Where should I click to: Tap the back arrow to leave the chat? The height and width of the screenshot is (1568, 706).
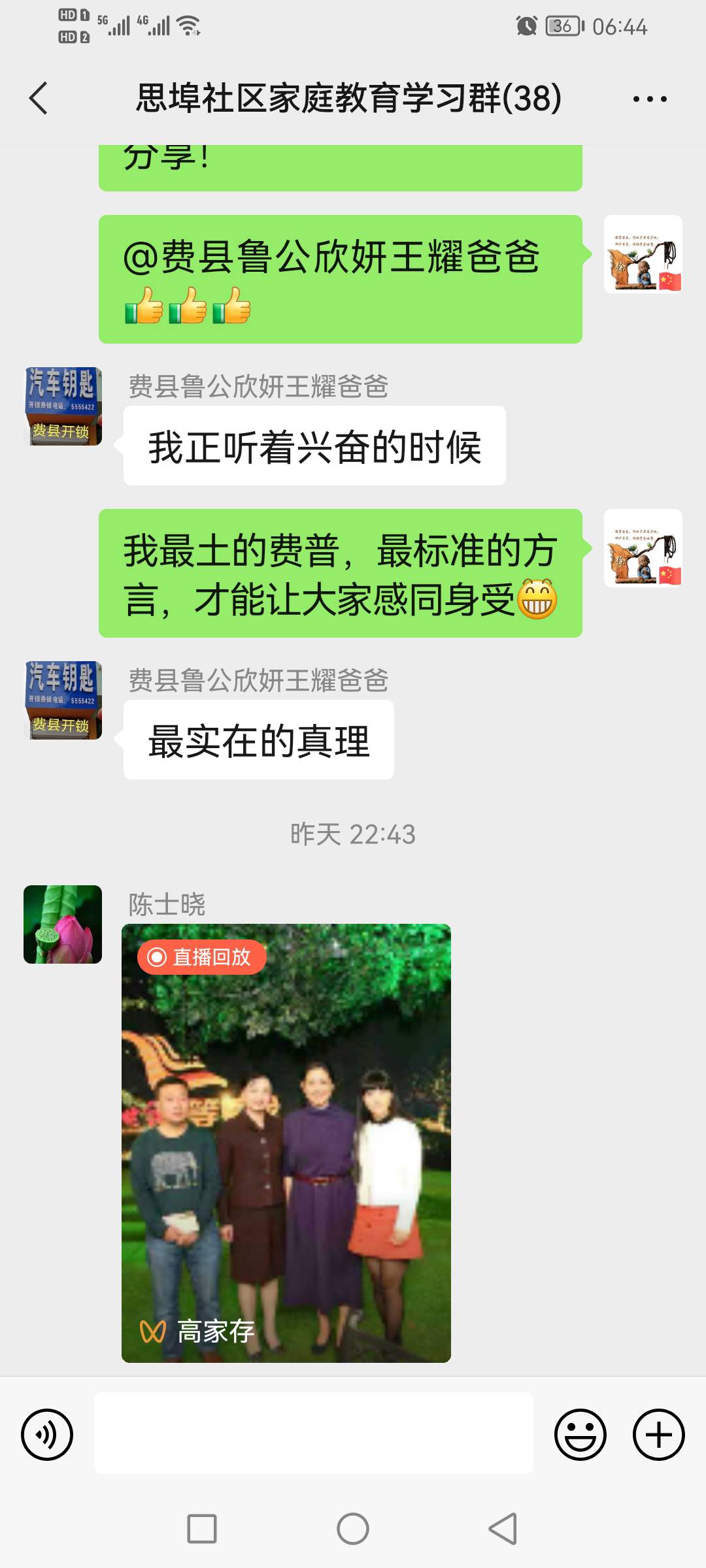click(39, 98)
